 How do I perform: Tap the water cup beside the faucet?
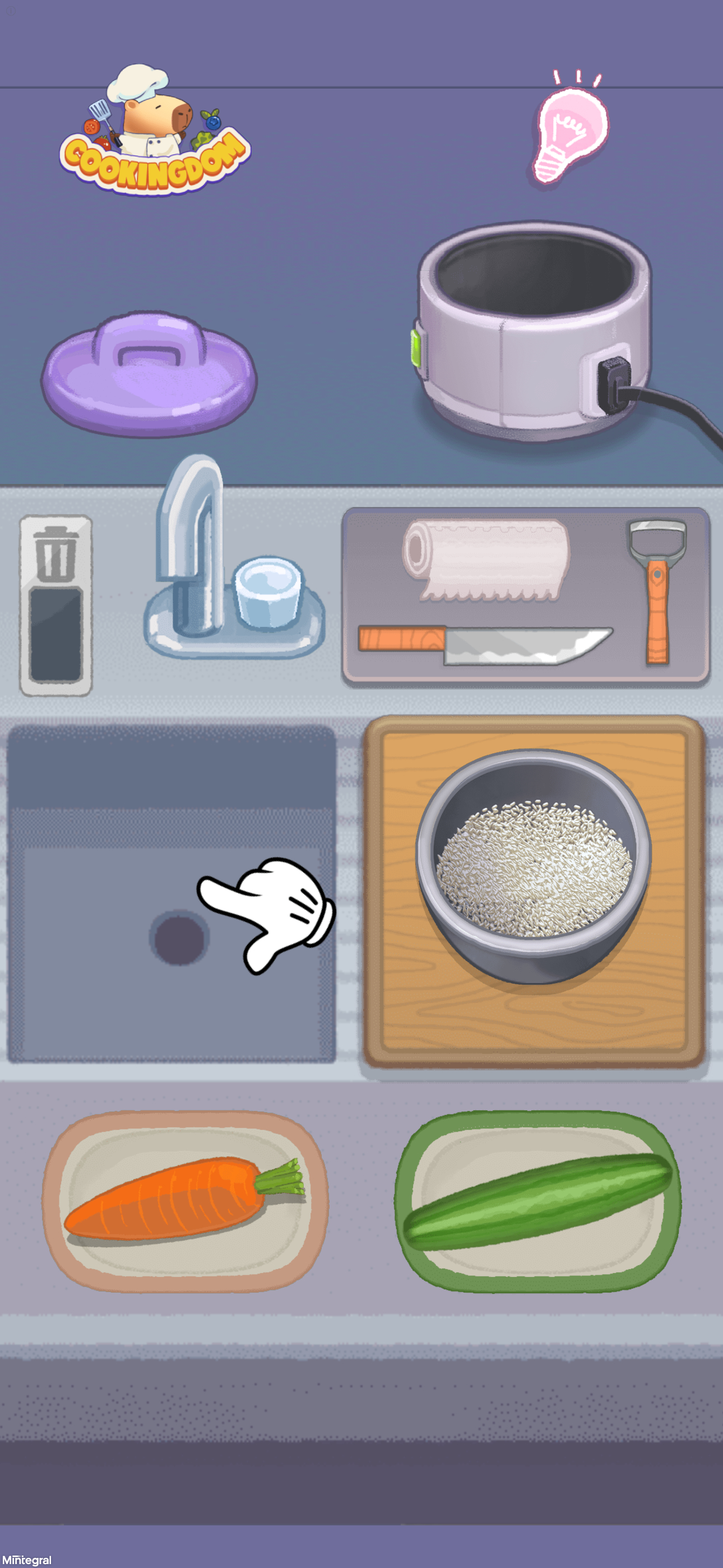(268, 591)
